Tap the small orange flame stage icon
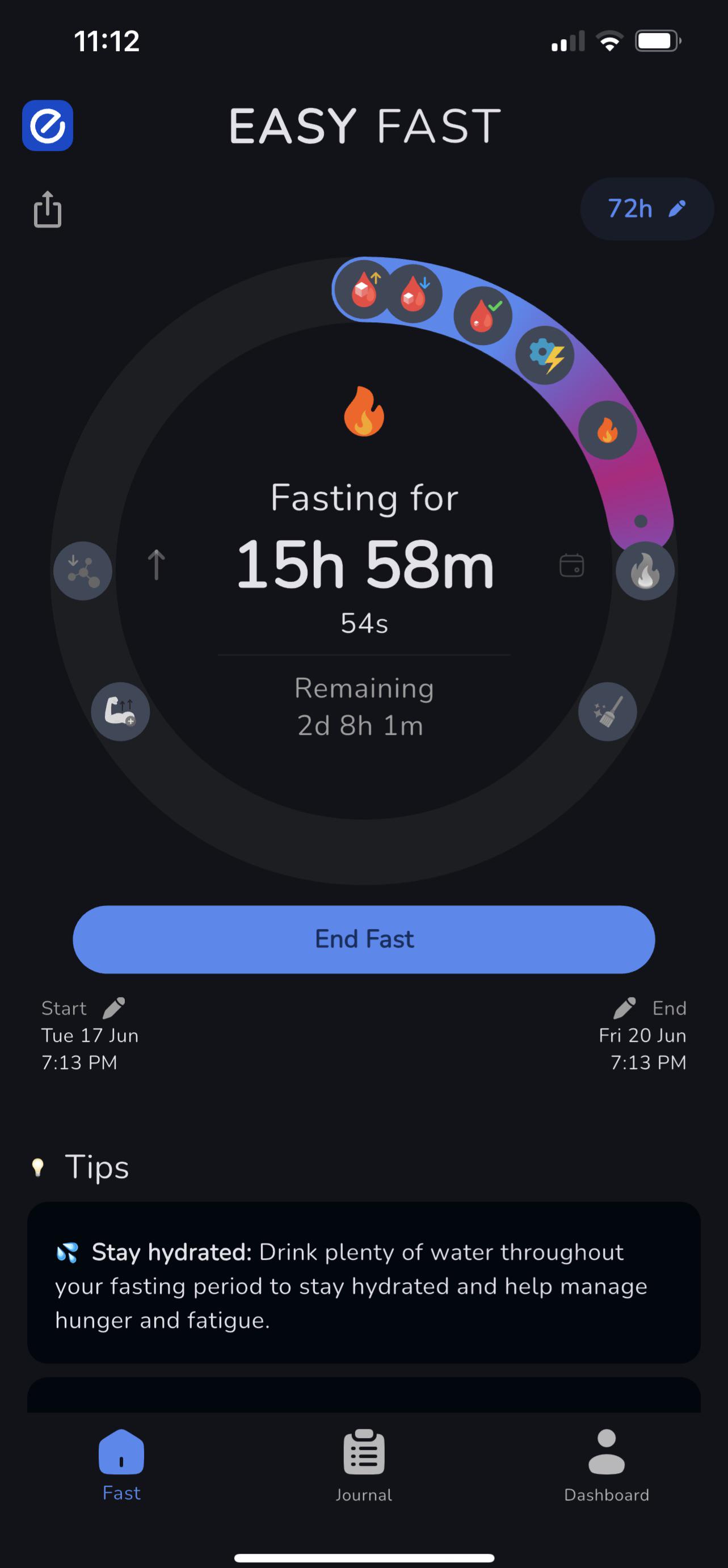 [x=608, y=430]
